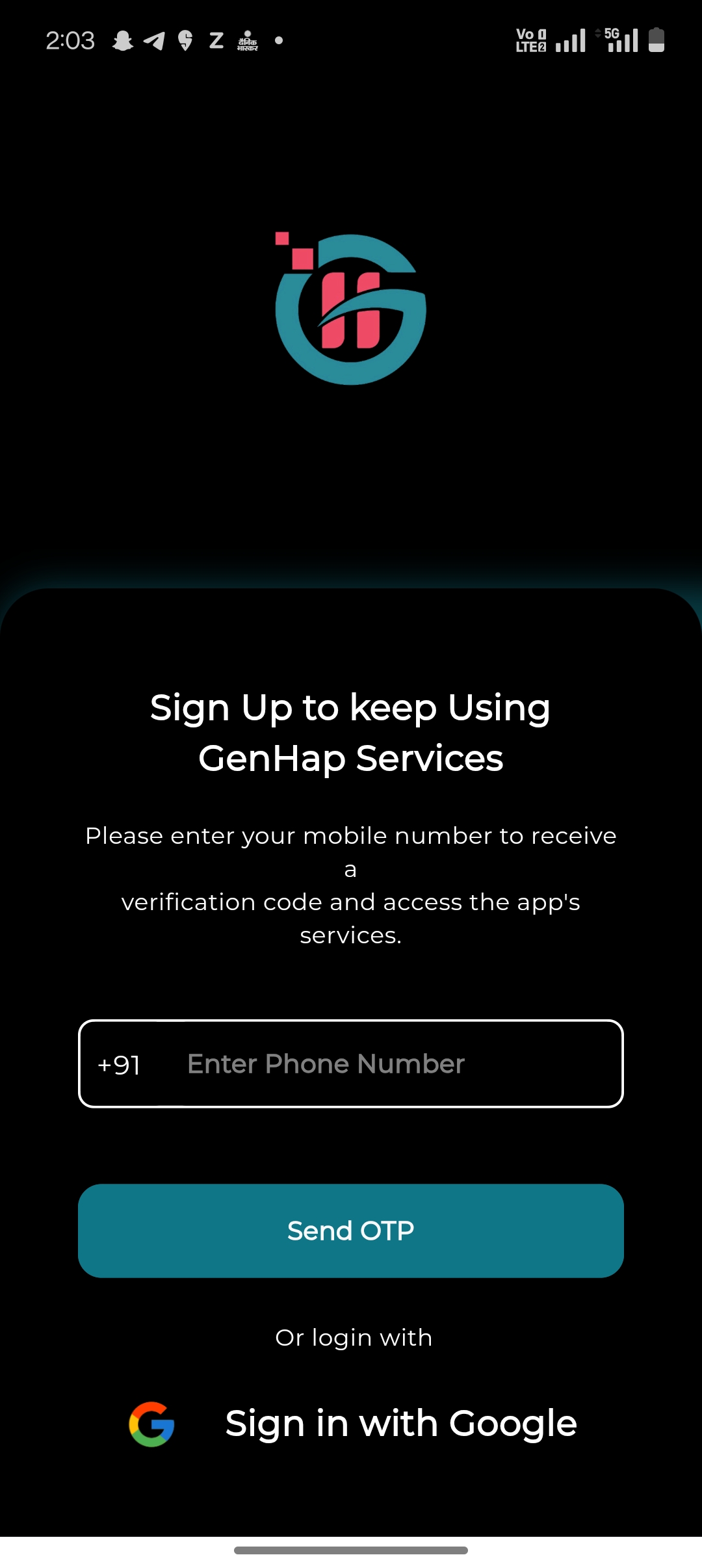Tap the Send OTP button

[x=351, y=1231]
